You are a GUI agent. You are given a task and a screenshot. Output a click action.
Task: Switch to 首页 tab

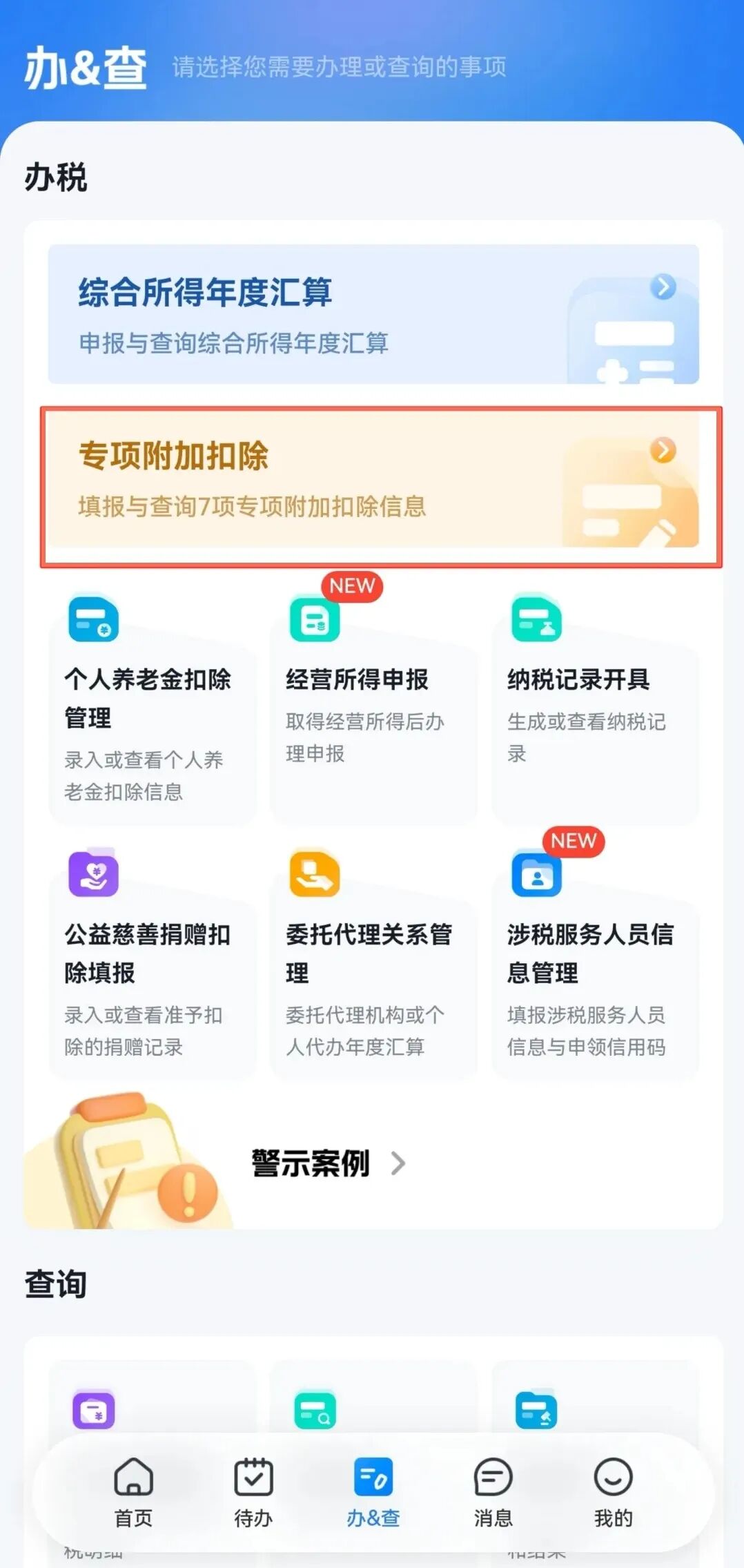pos(133,1491)
